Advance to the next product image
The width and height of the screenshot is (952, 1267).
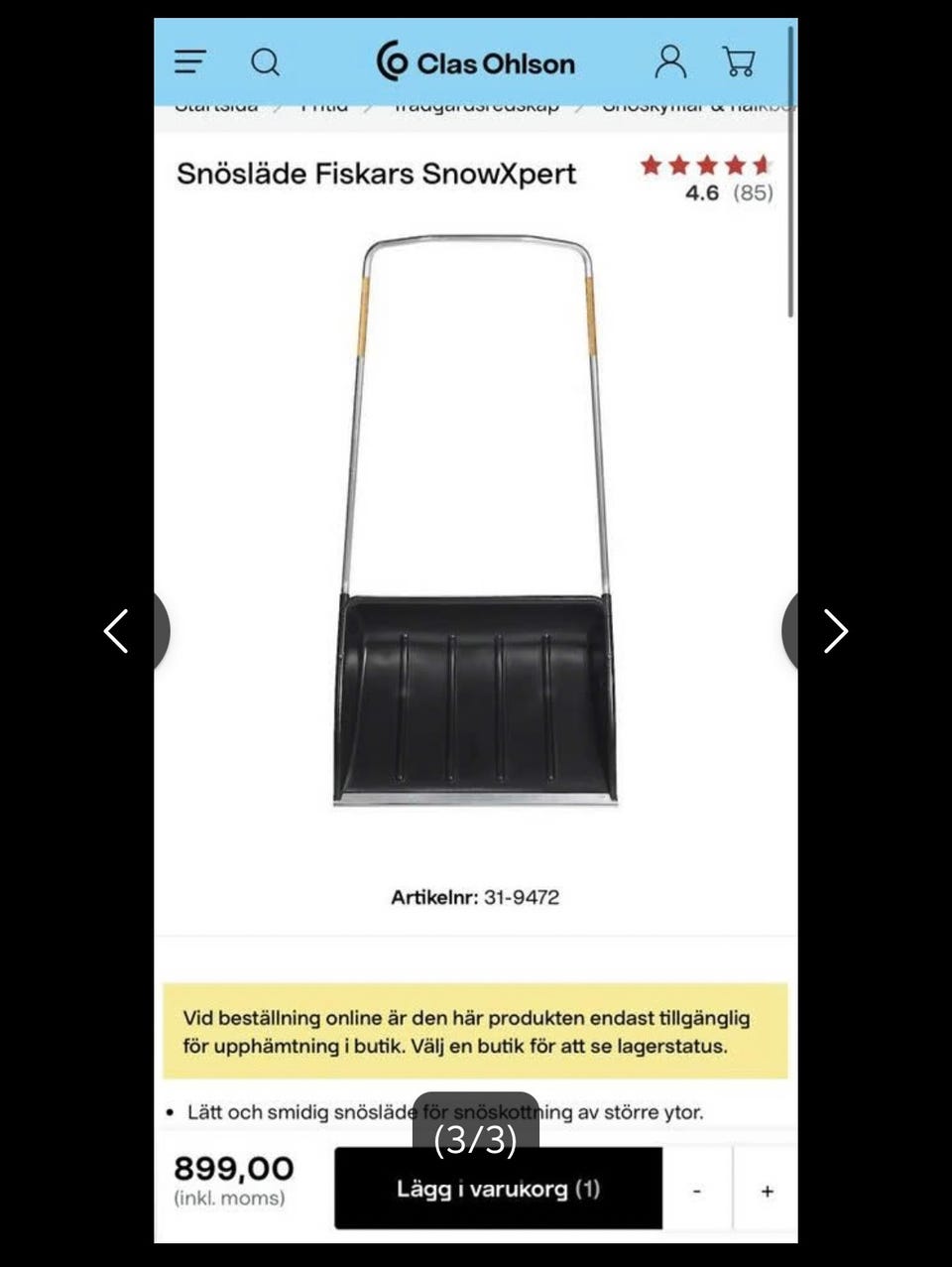(x=834, y=630)
